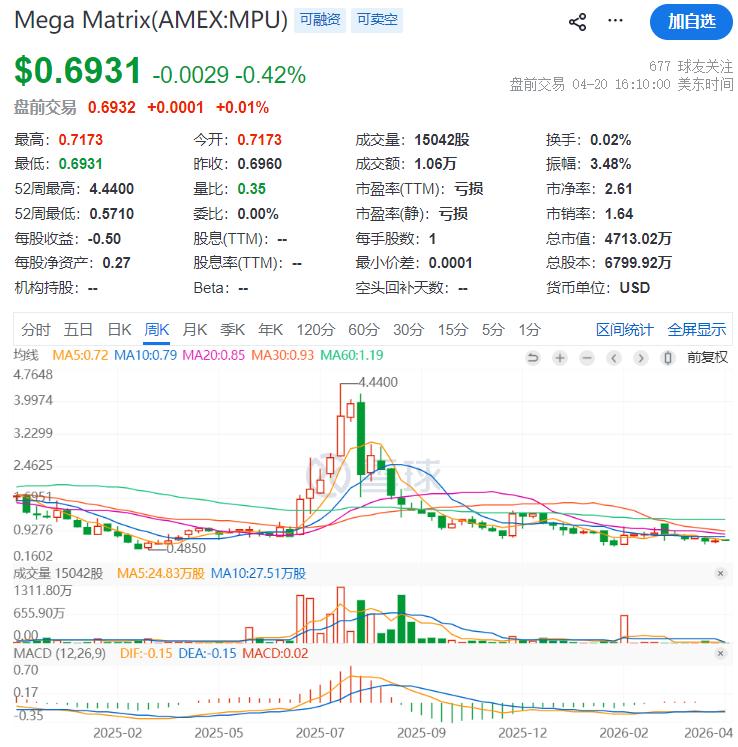Zoom in chart with plus icon

click(x=560, y=357)
